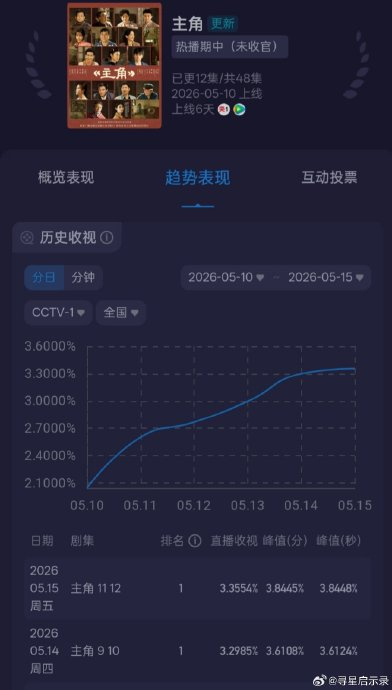Change end date 2026-05-15
392x690 pixels.
326,278
